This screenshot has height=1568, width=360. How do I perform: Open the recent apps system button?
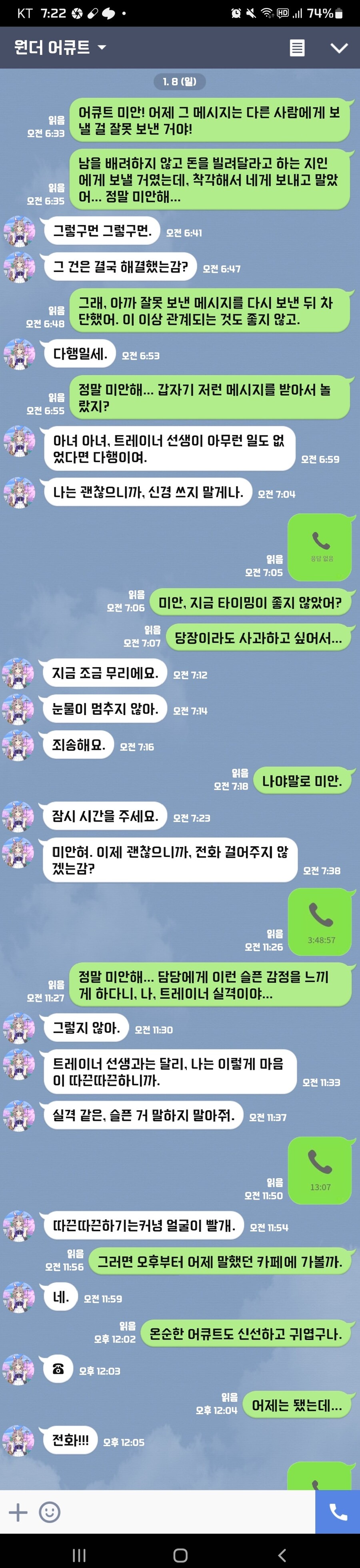point(79,1551)
